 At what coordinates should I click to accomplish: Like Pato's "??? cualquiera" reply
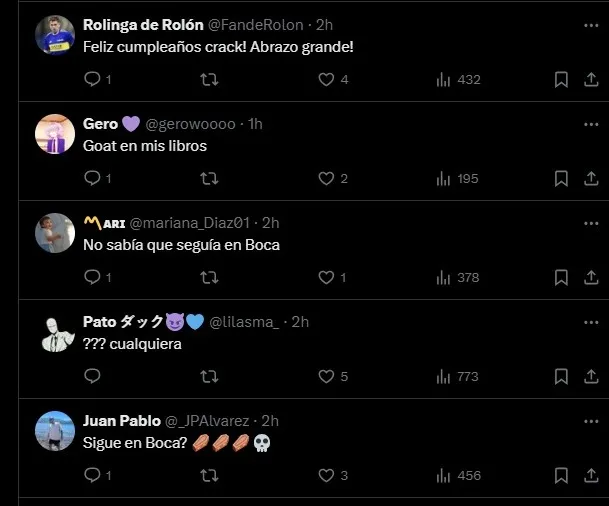coord(326,376)
